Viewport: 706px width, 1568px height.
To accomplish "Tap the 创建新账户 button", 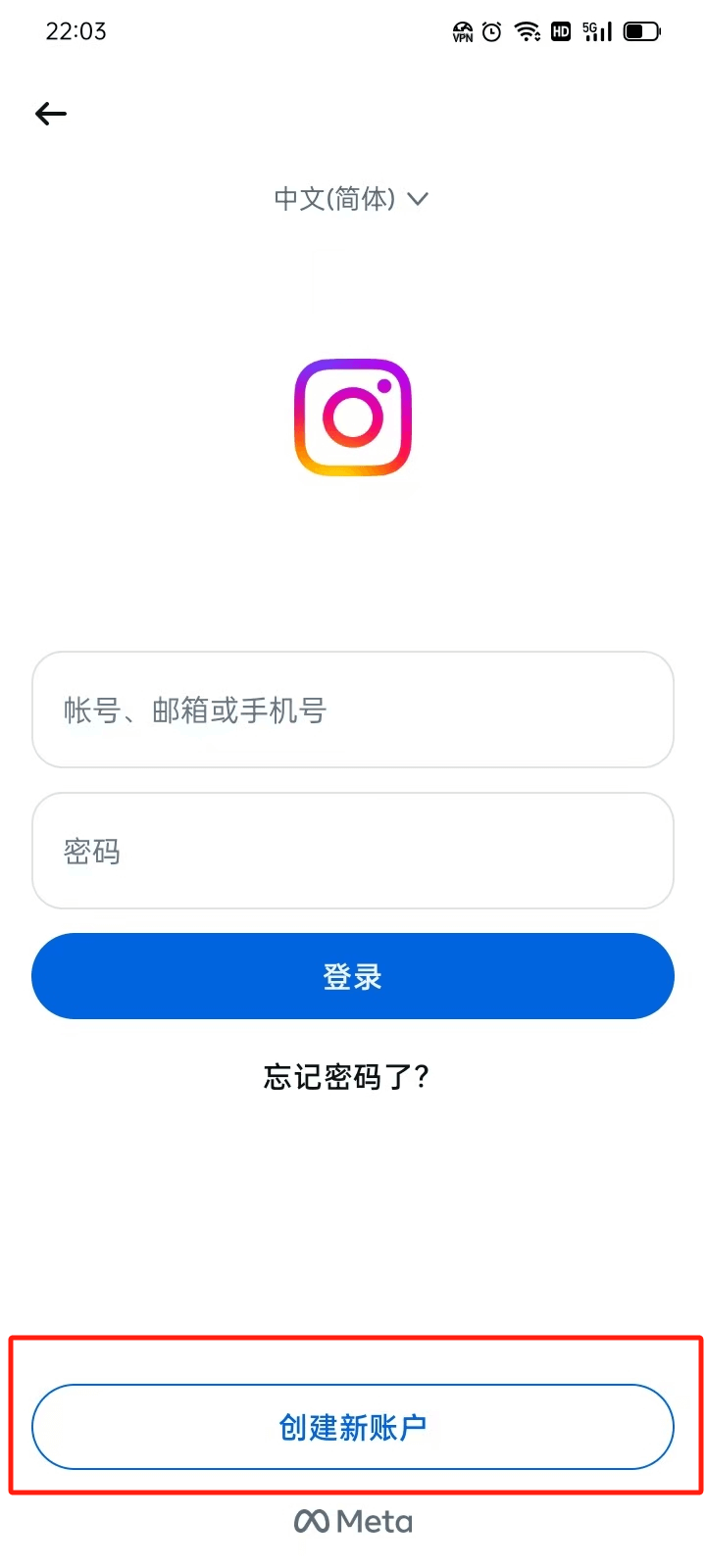I will pyautogui.click(x=353, y=1427).
